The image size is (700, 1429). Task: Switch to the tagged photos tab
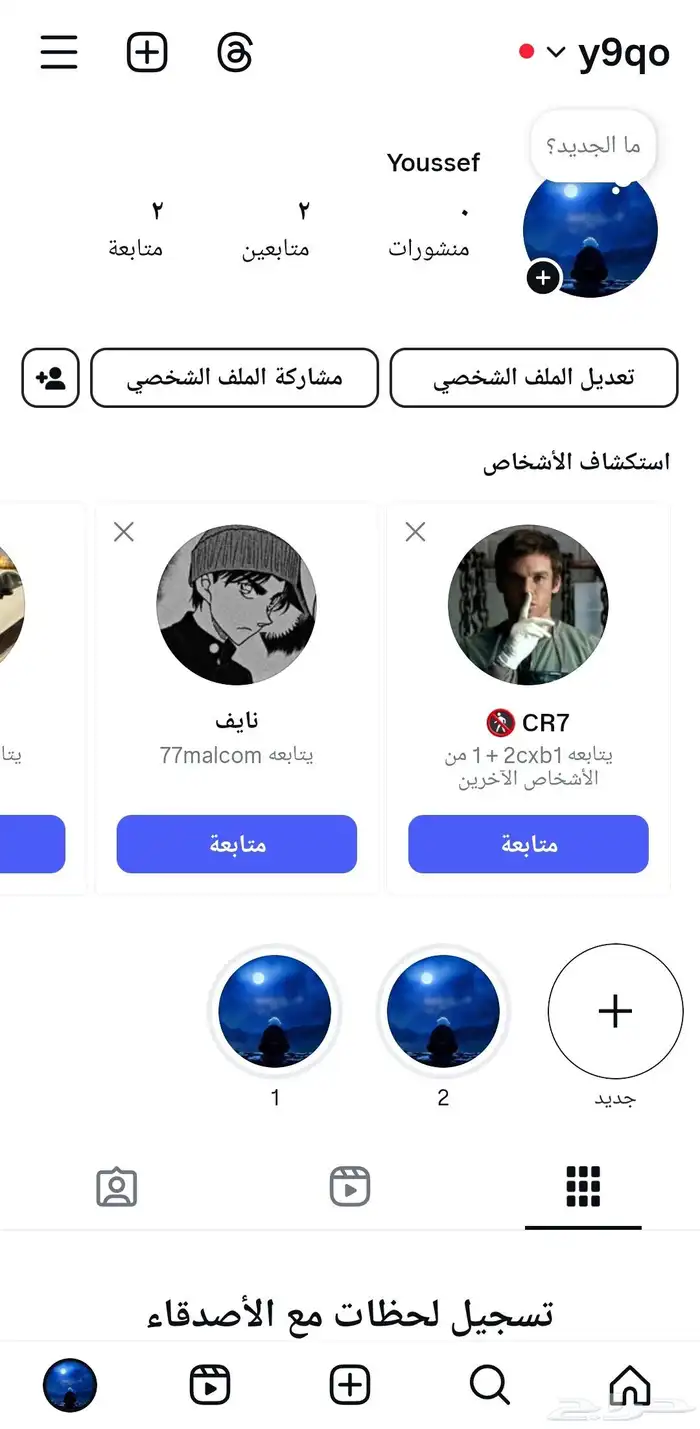tap(117, 1187)
